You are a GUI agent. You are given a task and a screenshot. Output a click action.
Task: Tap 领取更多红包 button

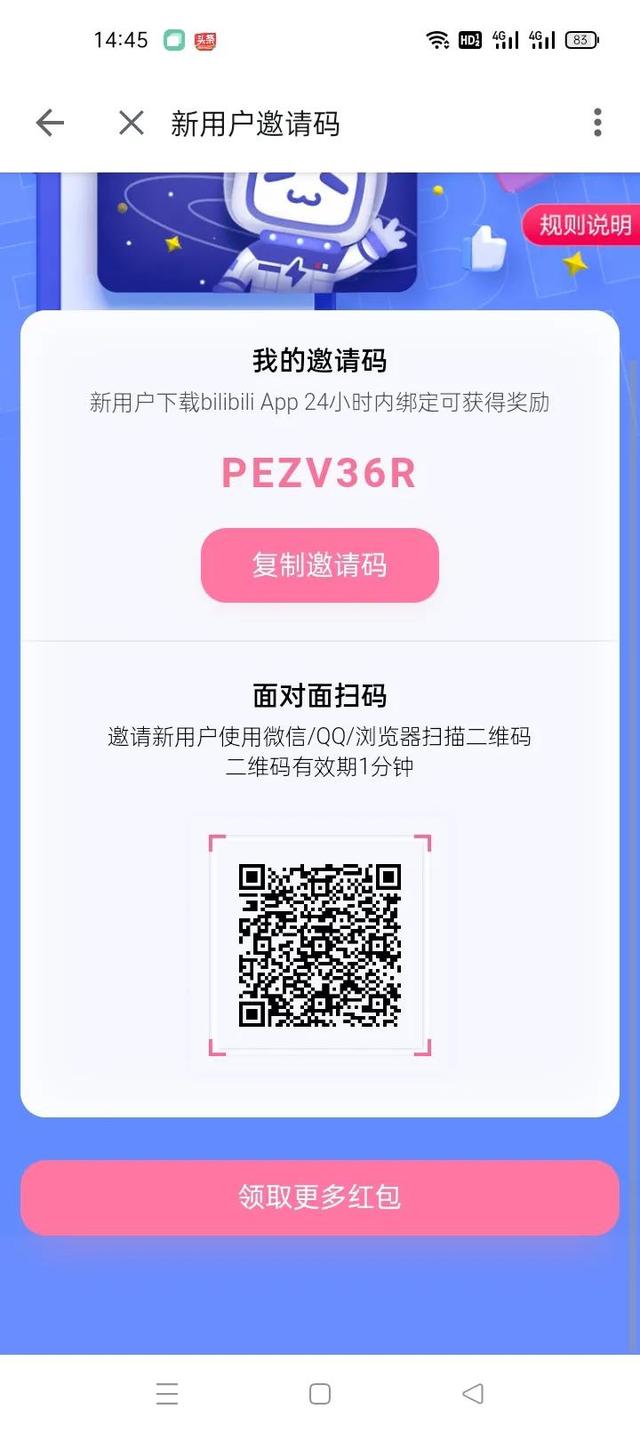point(320,1197)
